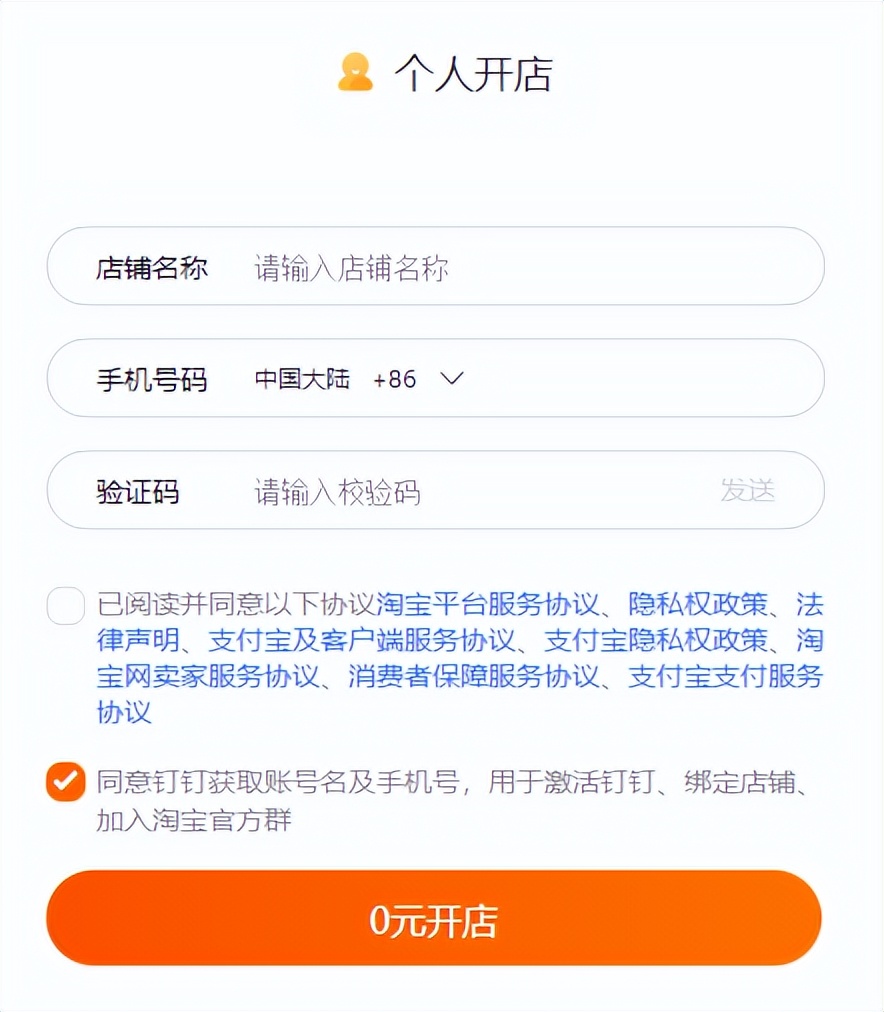The image size is (884, 1012).
Task: Click the 0元开店 open shop button
Action: pos(440,918)
